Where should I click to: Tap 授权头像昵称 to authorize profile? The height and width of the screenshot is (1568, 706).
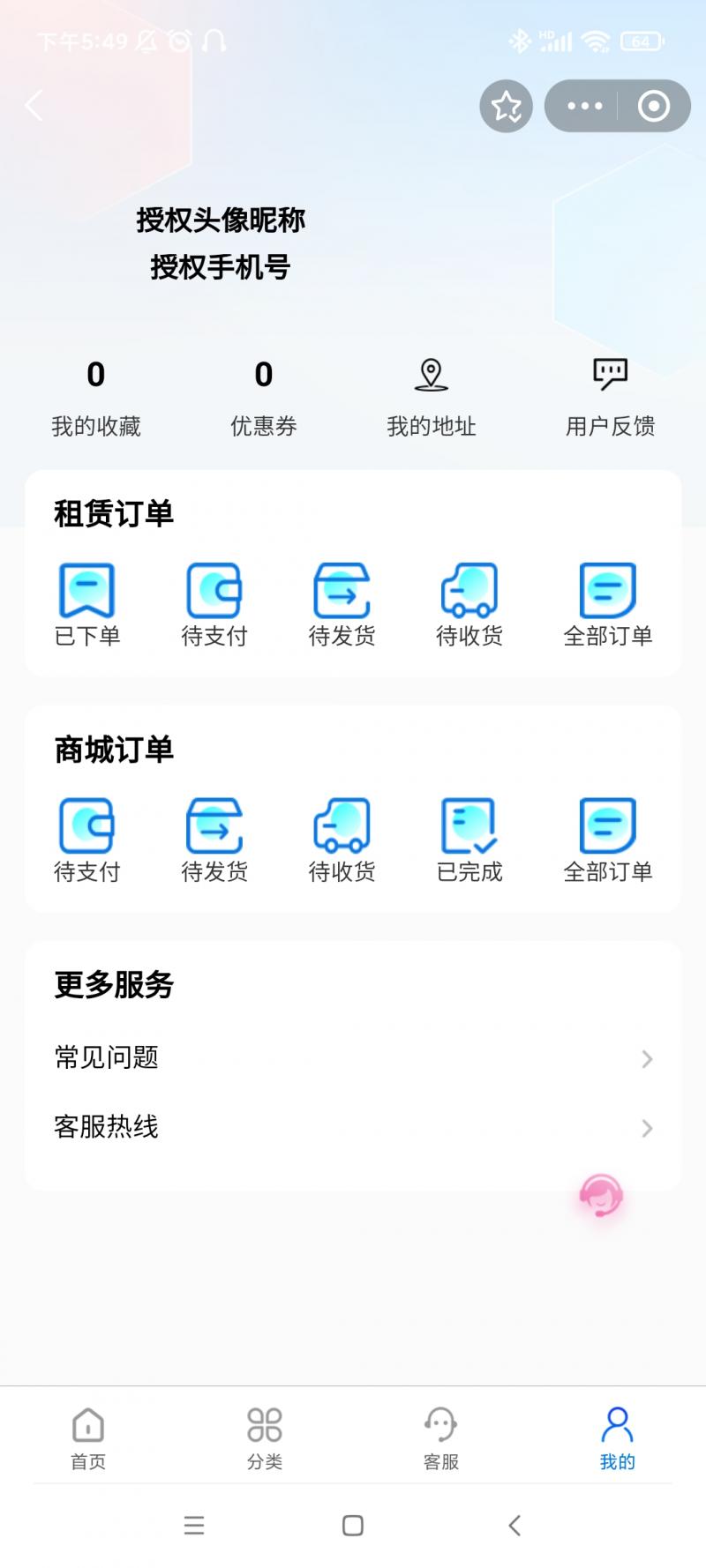[x=221, y=220]
